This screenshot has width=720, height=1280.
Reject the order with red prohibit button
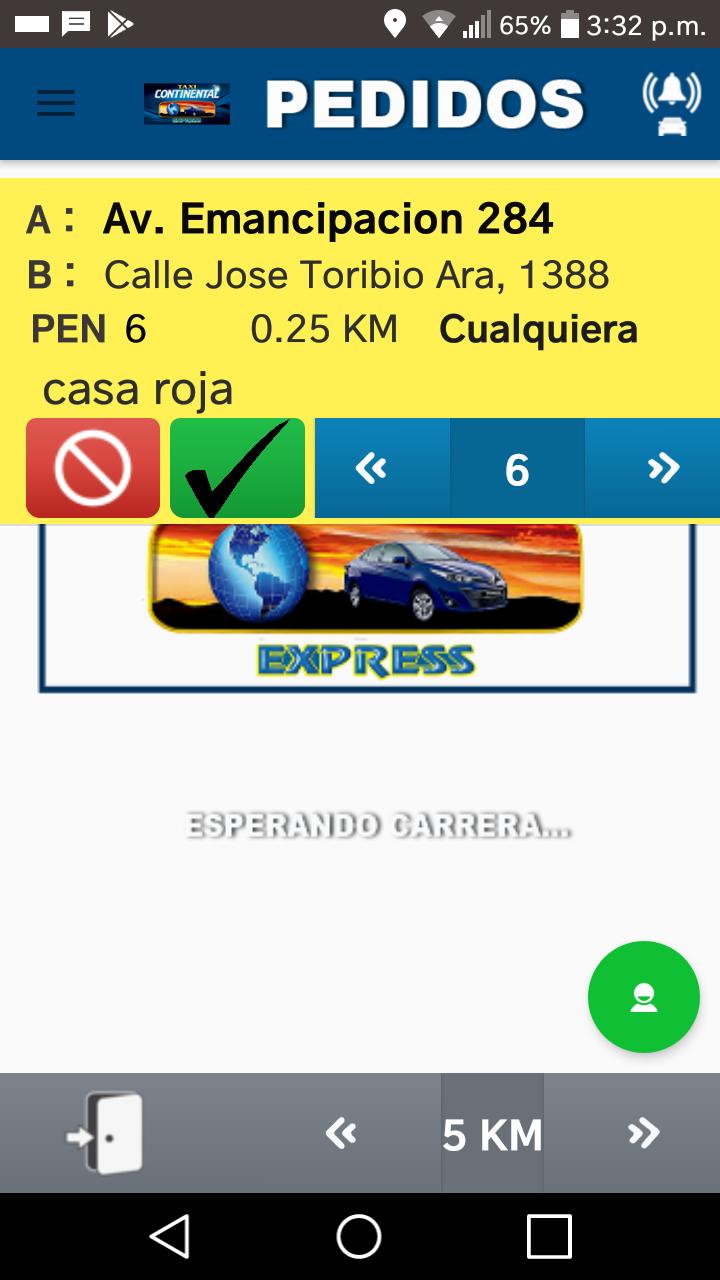click(x=93, y=468)
